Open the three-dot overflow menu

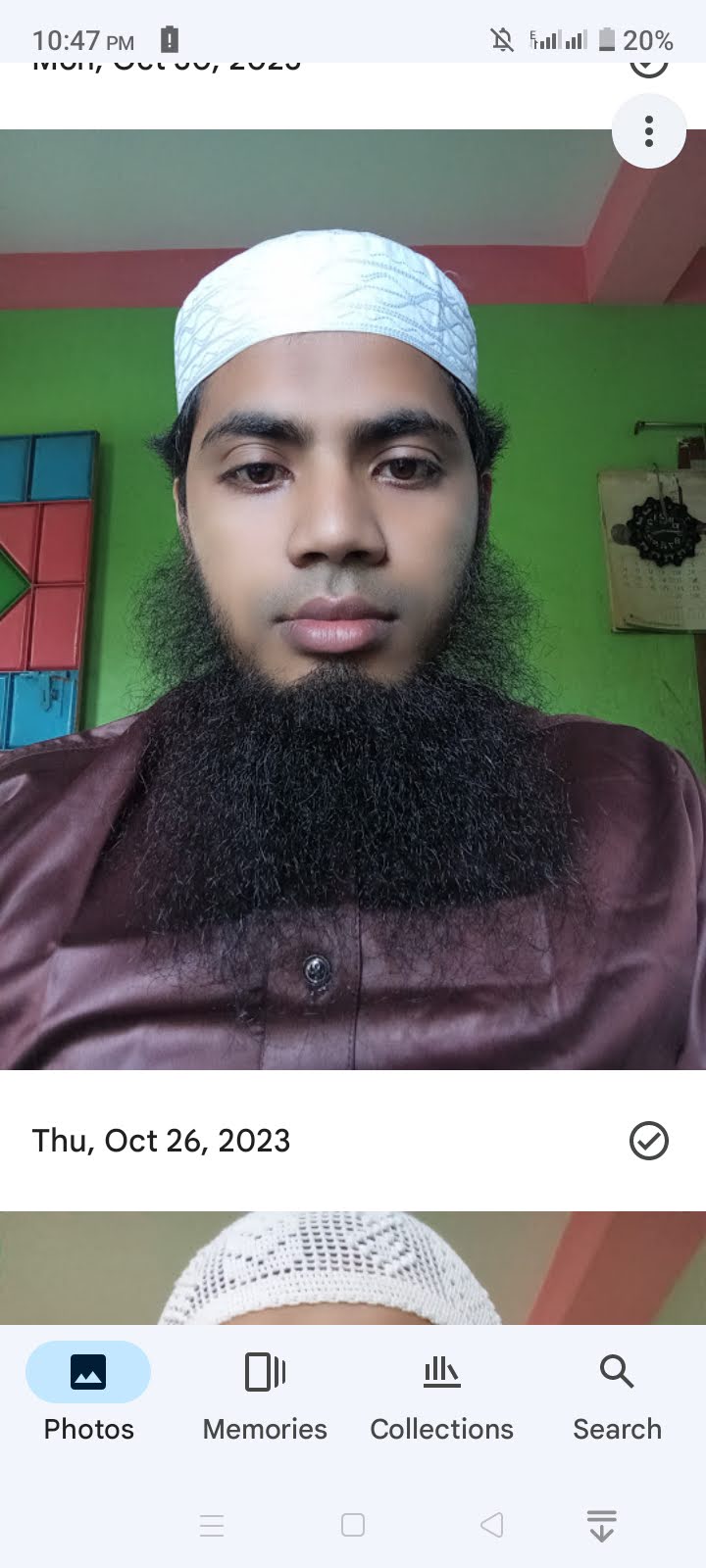click(648, 131)
